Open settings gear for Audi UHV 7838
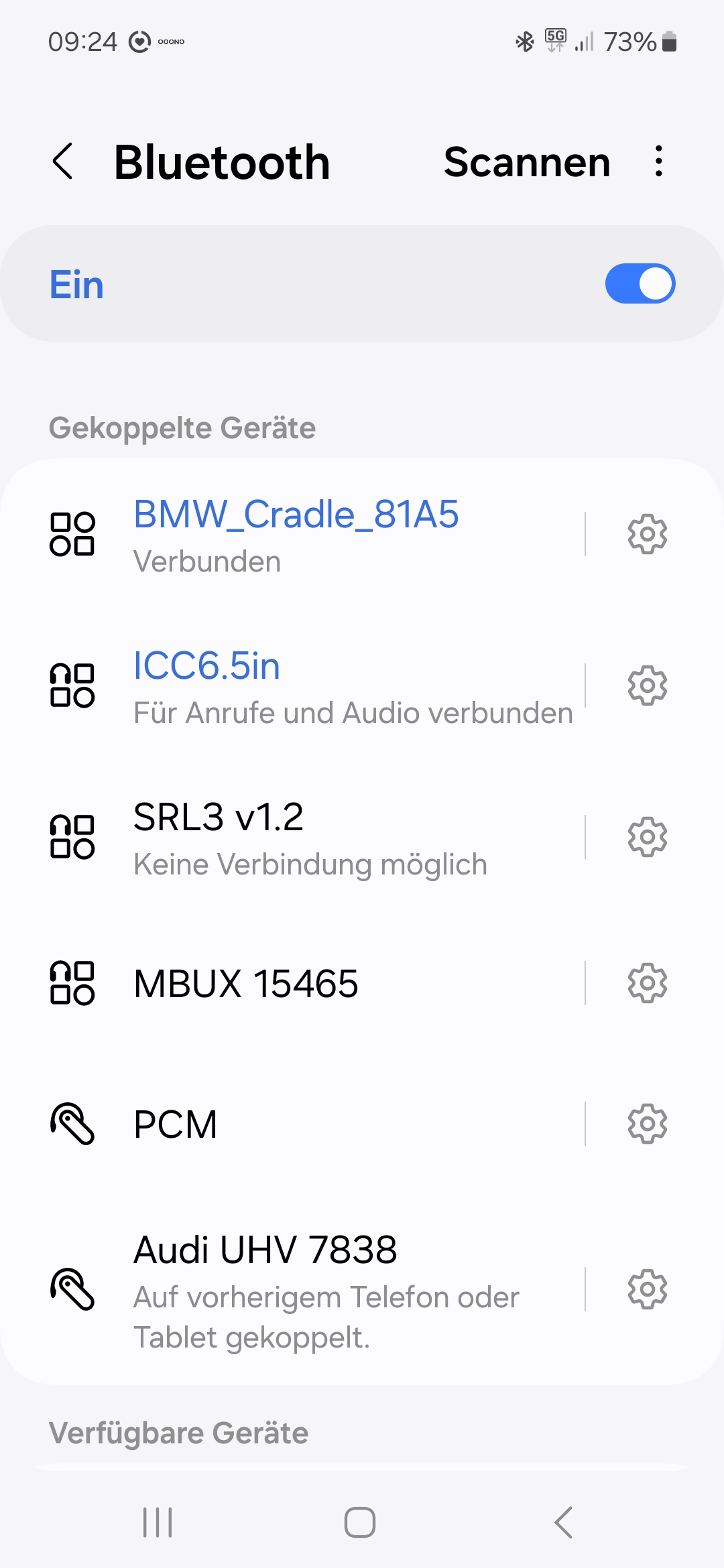Screen dimensions: 724x1568 (x=647, y=1289)
